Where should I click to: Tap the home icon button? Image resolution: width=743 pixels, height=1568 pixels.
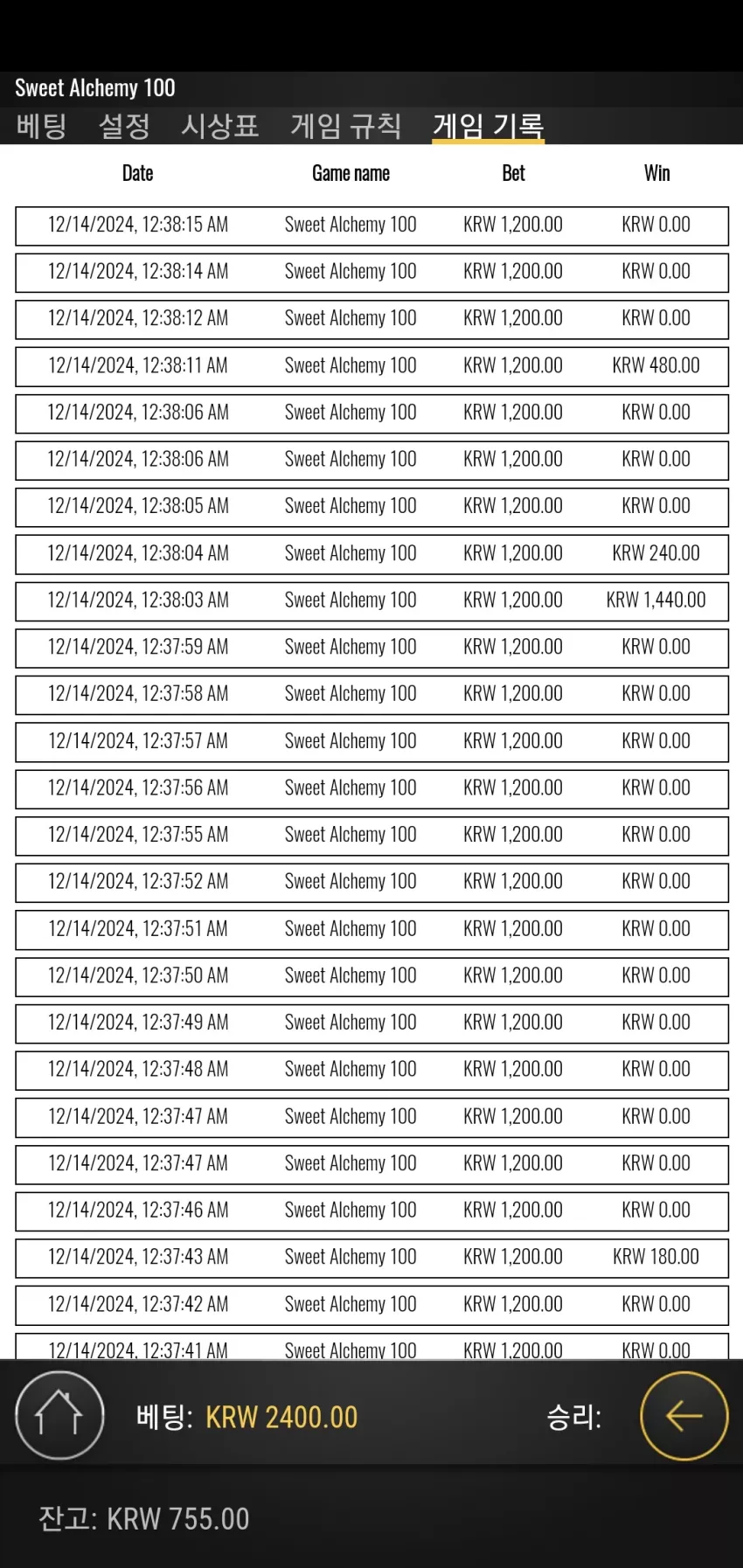pyautogui.click(x=59, y=1415)
